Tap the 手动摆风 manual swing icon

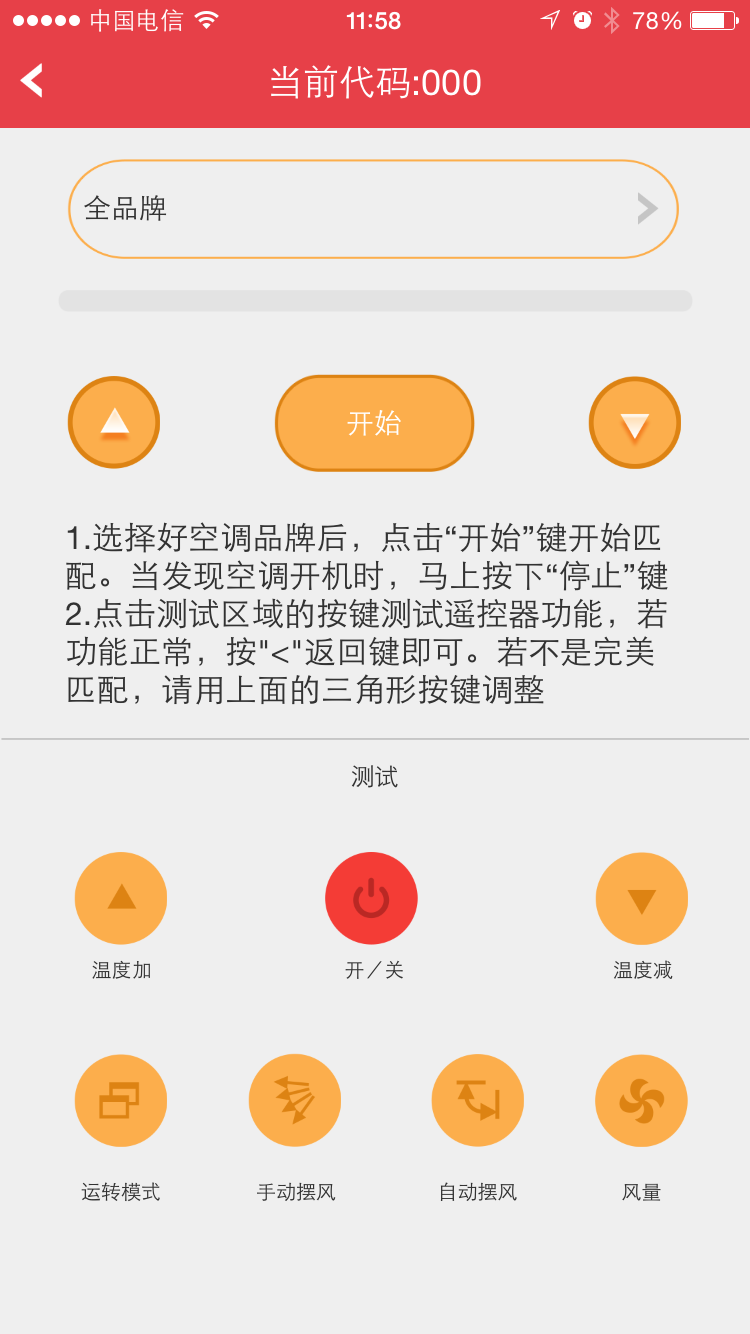click(x=294, y=1099)
